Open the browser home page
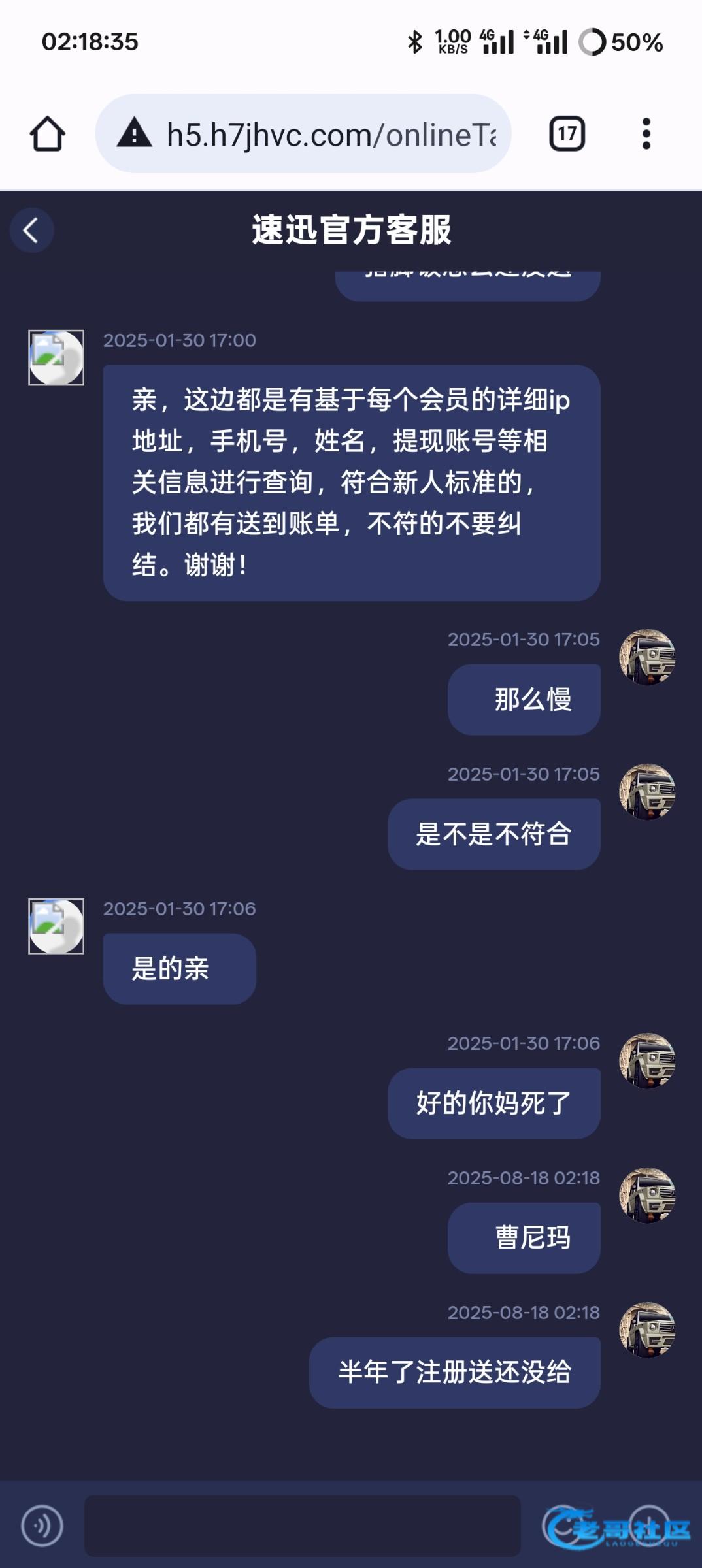702x1568 pixels. point(48,134)
